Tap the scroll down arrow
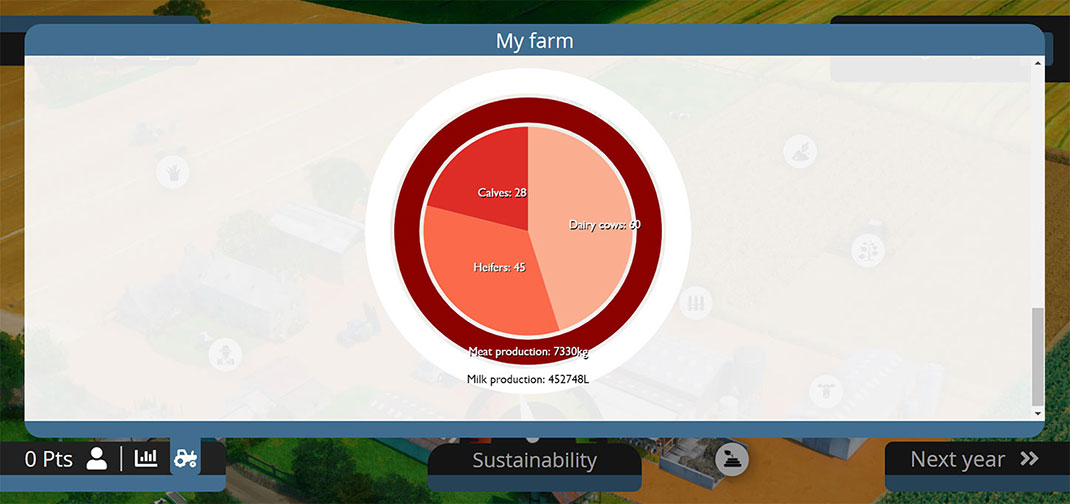1070x504 pixels. click(x=1037, y=413)
